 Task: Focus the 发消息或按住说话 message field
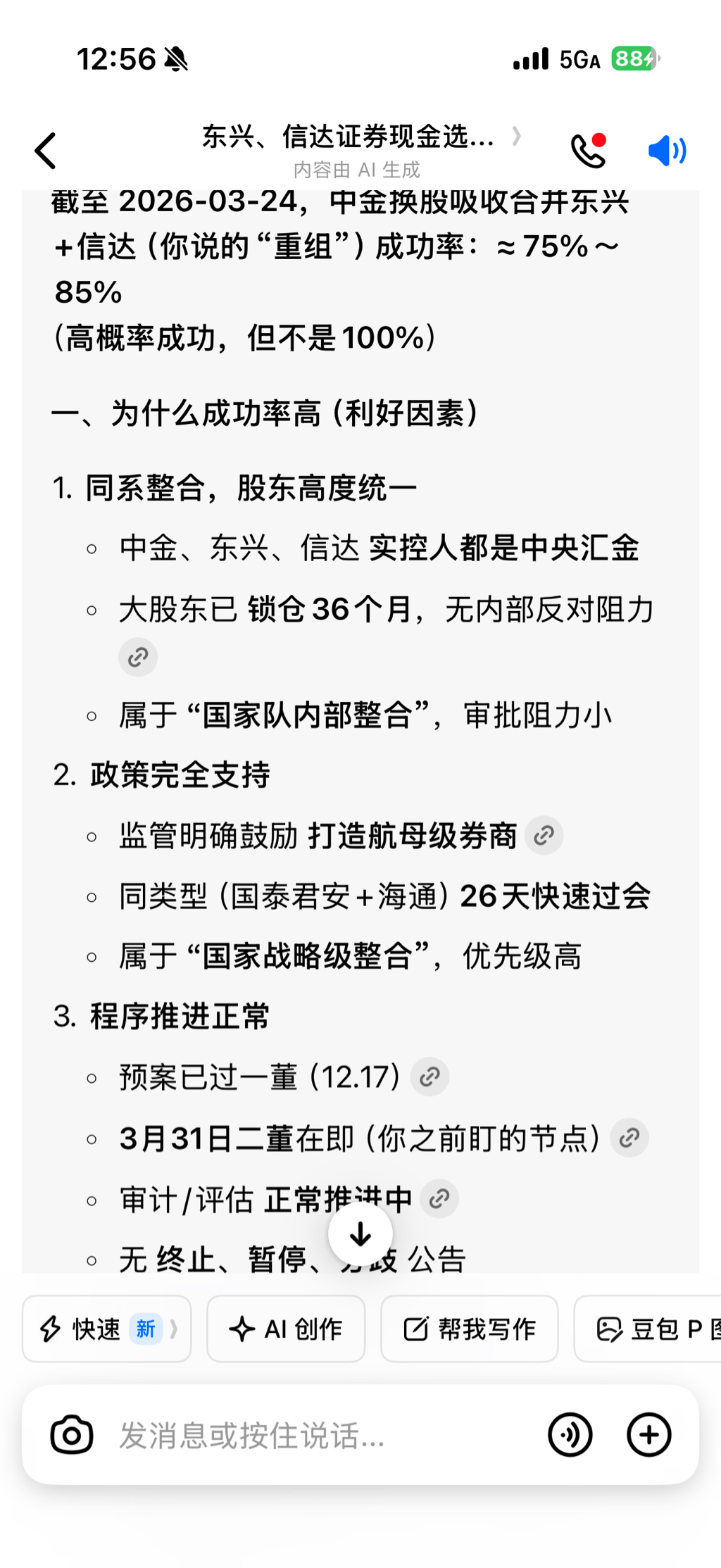click(310, 1435)
